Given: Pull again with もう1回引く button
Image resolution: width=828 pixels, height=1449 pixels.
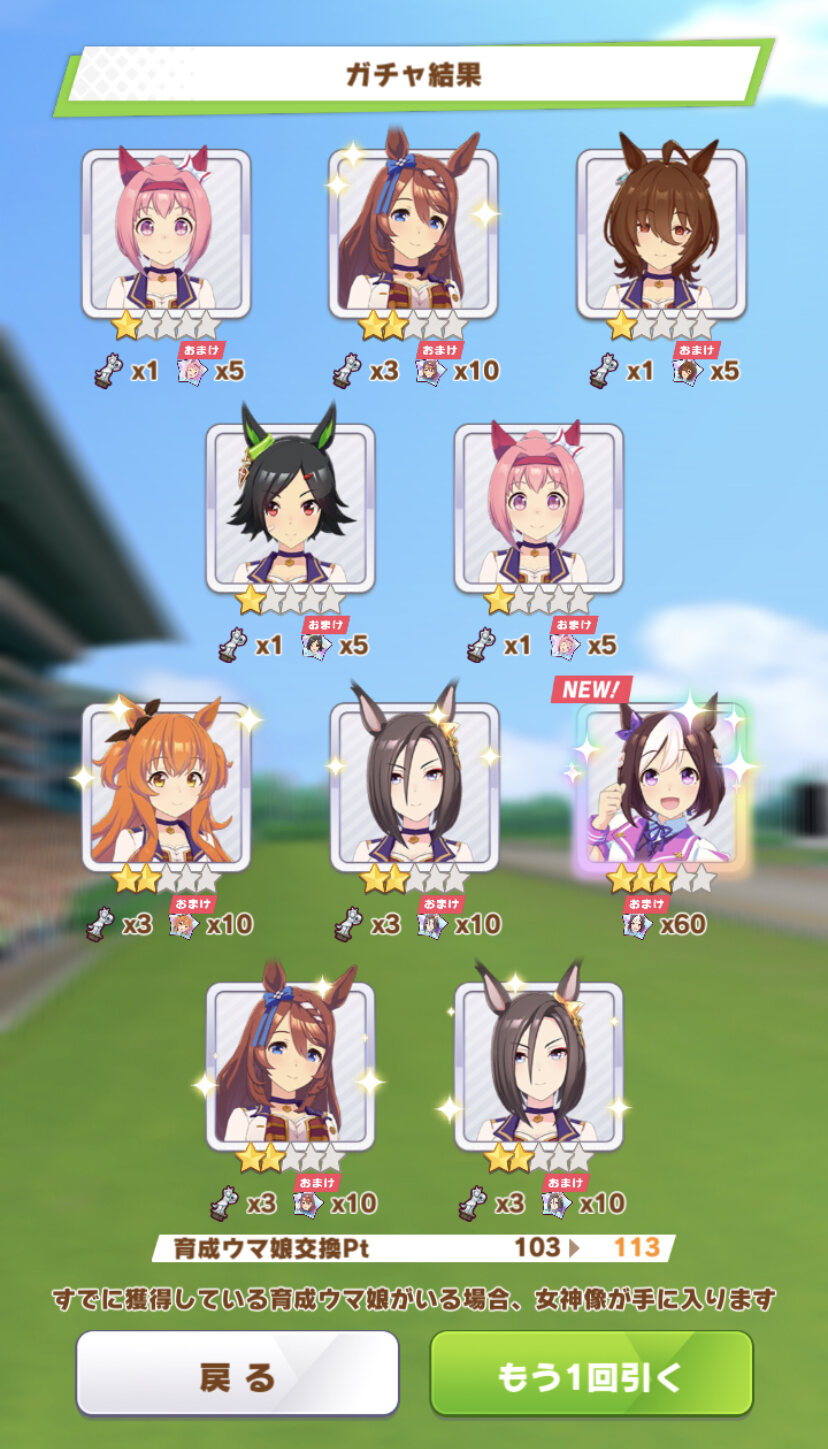Looking at the screenshot, I should [591, 1373].
